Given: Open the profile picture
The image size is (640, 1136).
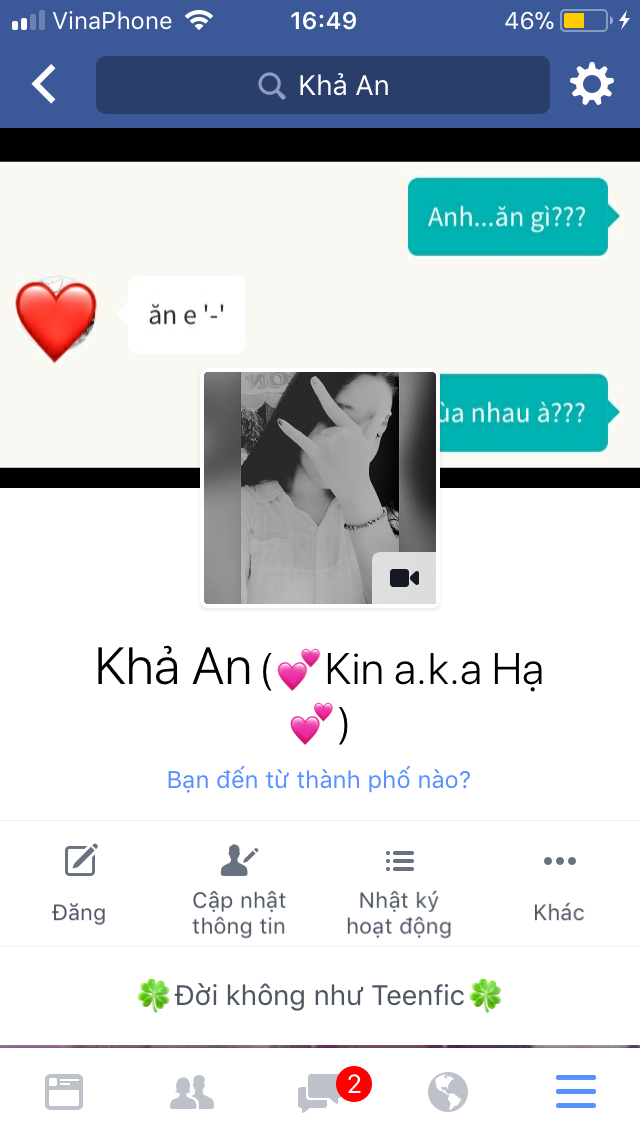Looking at the screenshot, I should [x=300, y=480].
